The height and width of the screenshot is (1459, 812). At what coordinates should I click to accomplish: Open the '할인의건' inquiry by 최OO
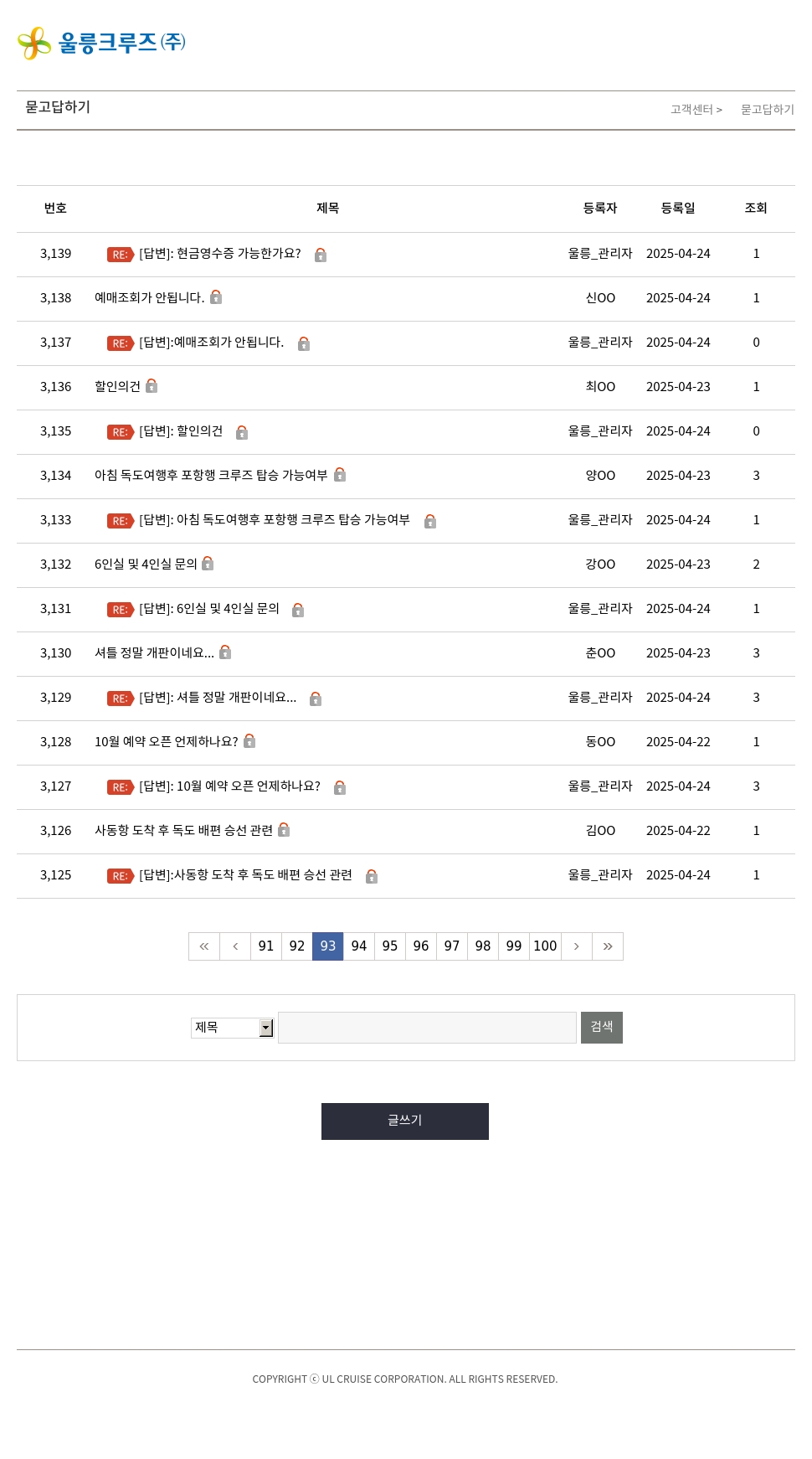(x=117, y=387)
